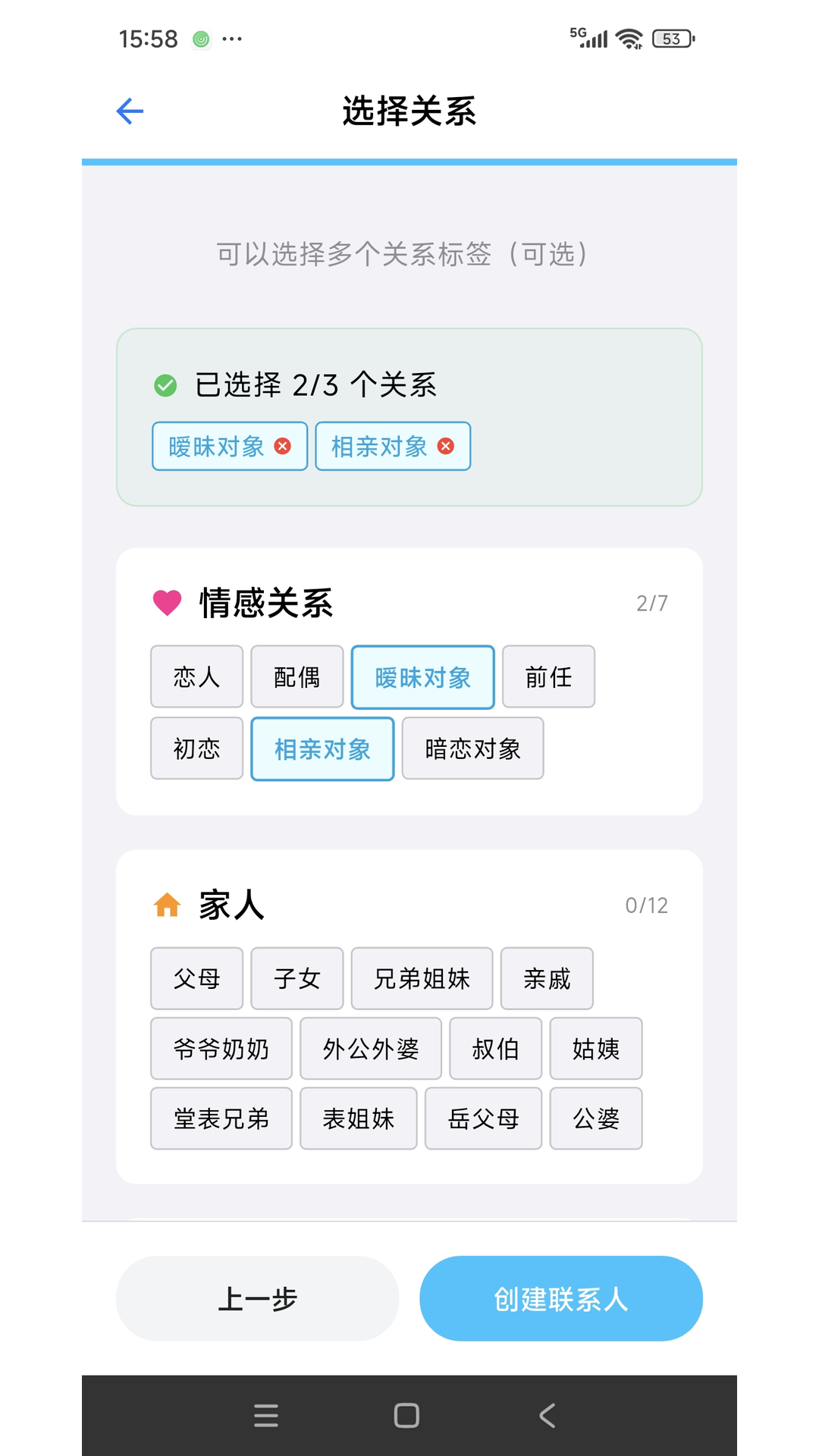The image size is (819, 1456).
Task: Select the 恋人 relationship tag
Action: [x=196, y=676]
